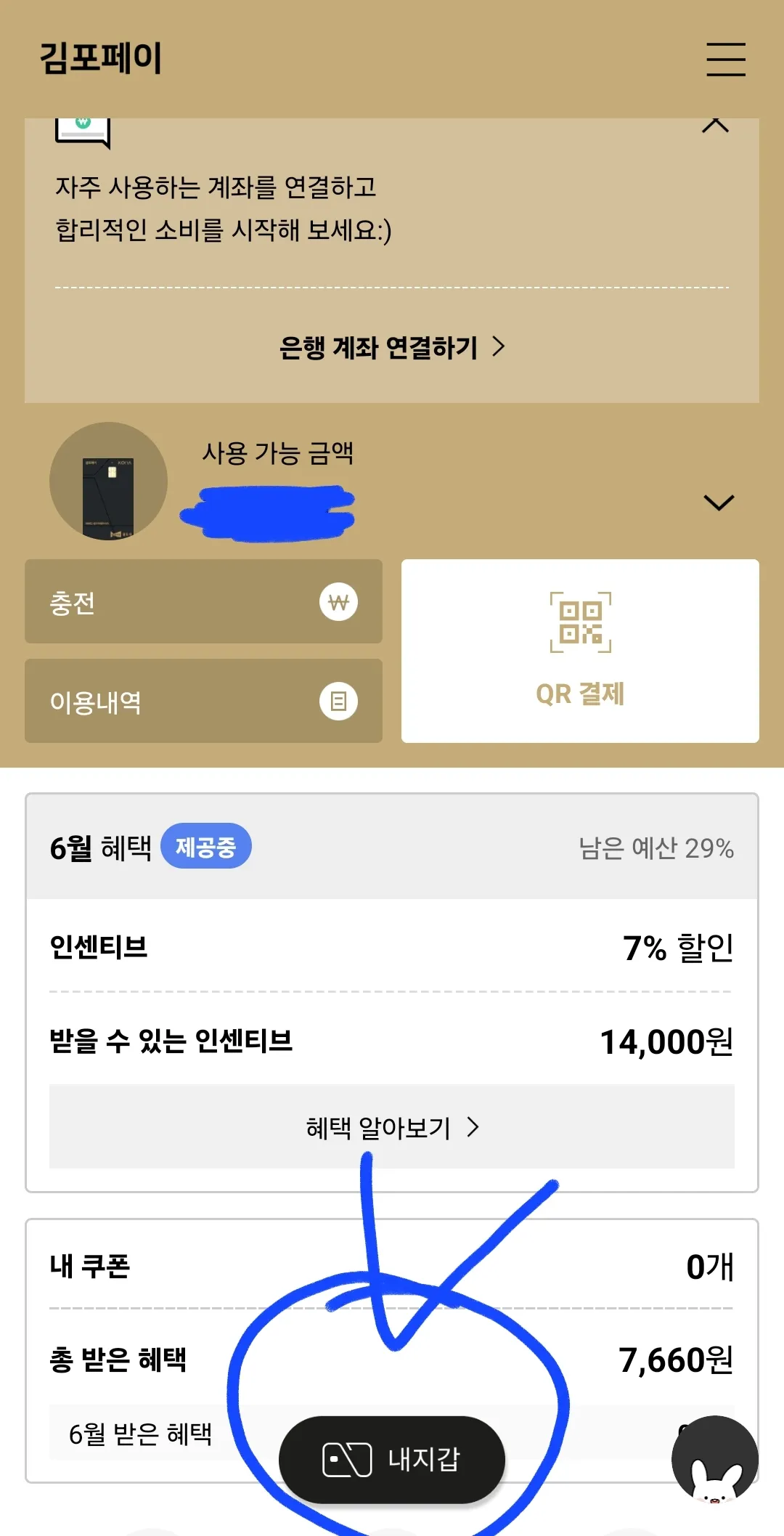Click the 총 받은 혜택 amount 7,660원
Image resolution: width=784 pixels, height=1536 pixels.
pyautogui.click(x=675, y=1361)
